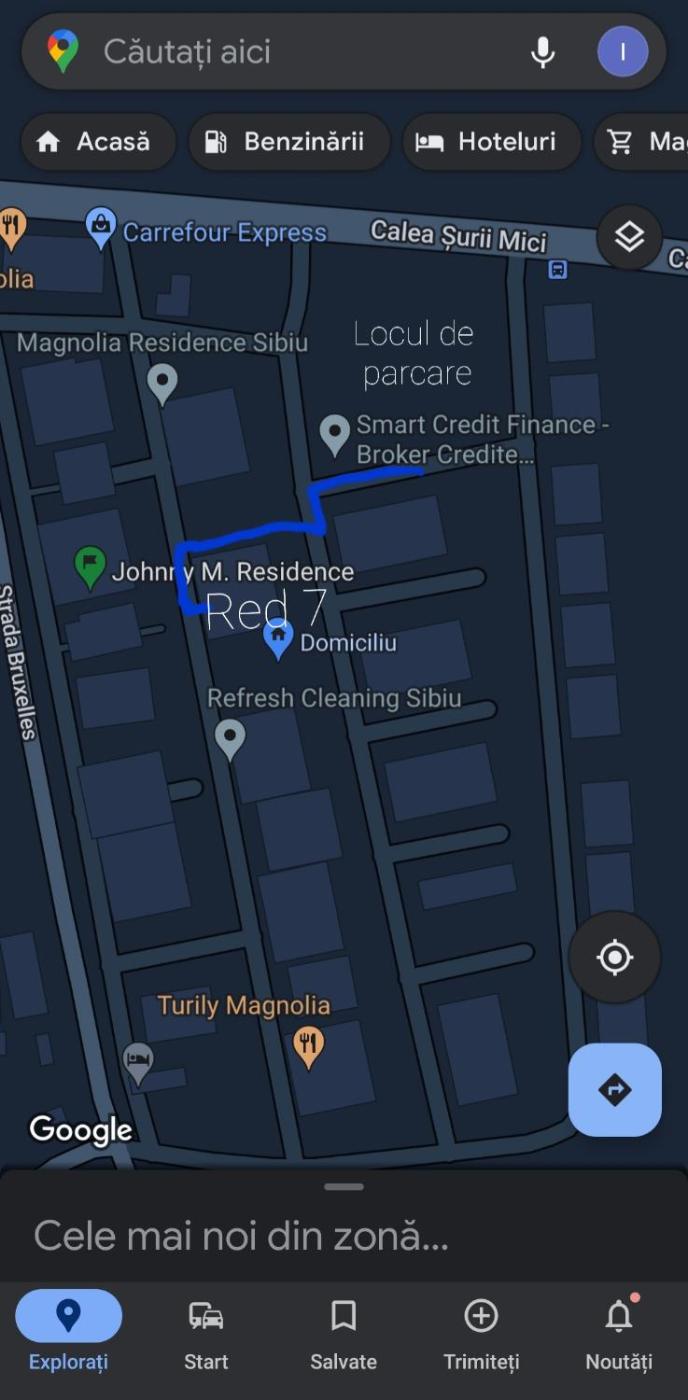The width and height of the screenshot is (688, 1400).
Task: Open the directions floating button
Action: pyautogui.click(x=614, y=1090)
